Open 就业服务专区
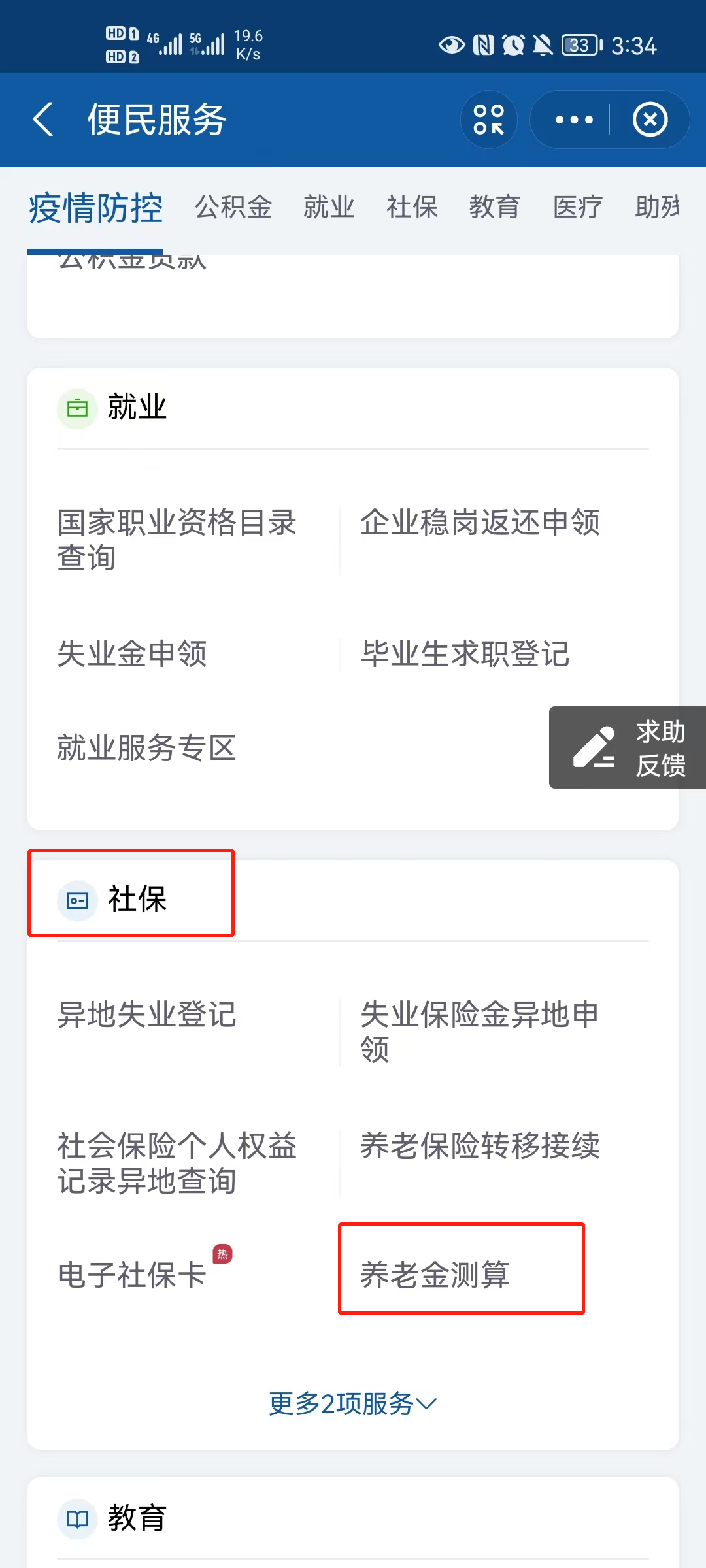The width and height of the screenshot is (706, 1568). click(x=146, y=748)
